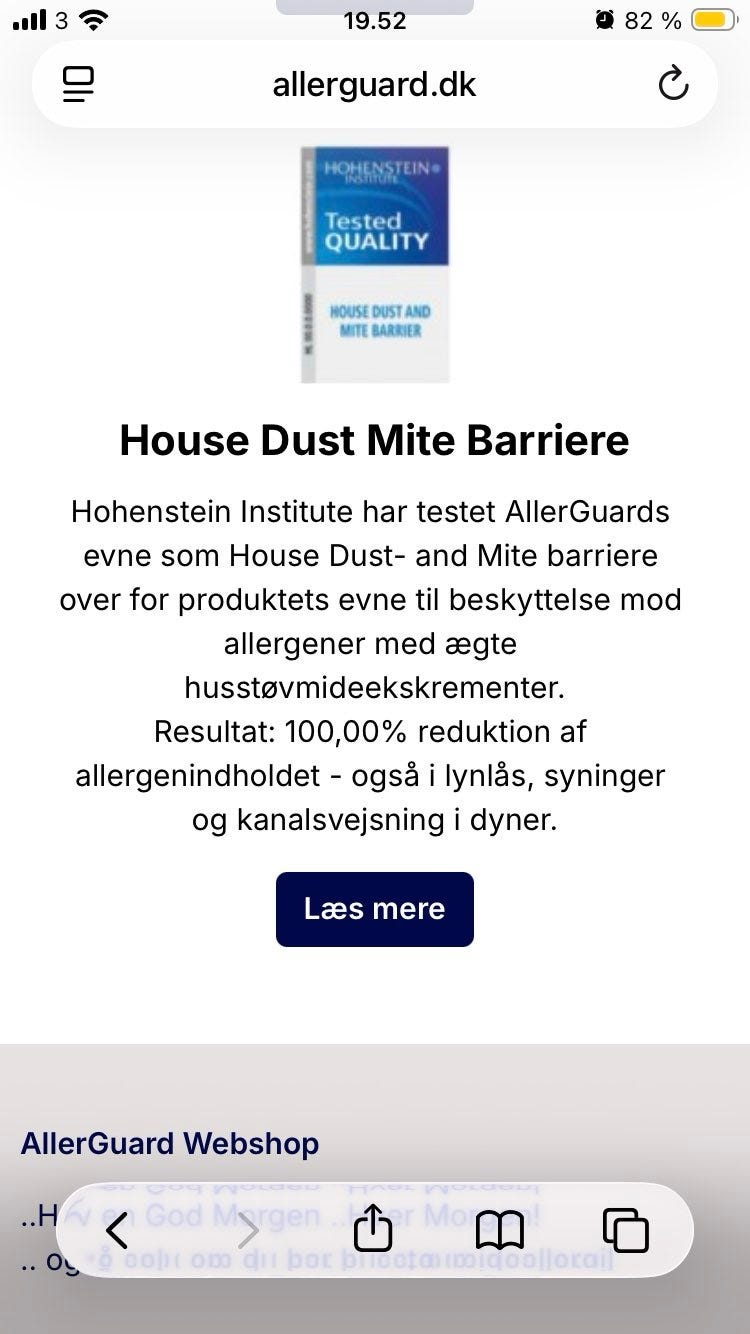
Task: Tap the Hohenstein Tested Quality product image
Action: [x=375, y=263]
